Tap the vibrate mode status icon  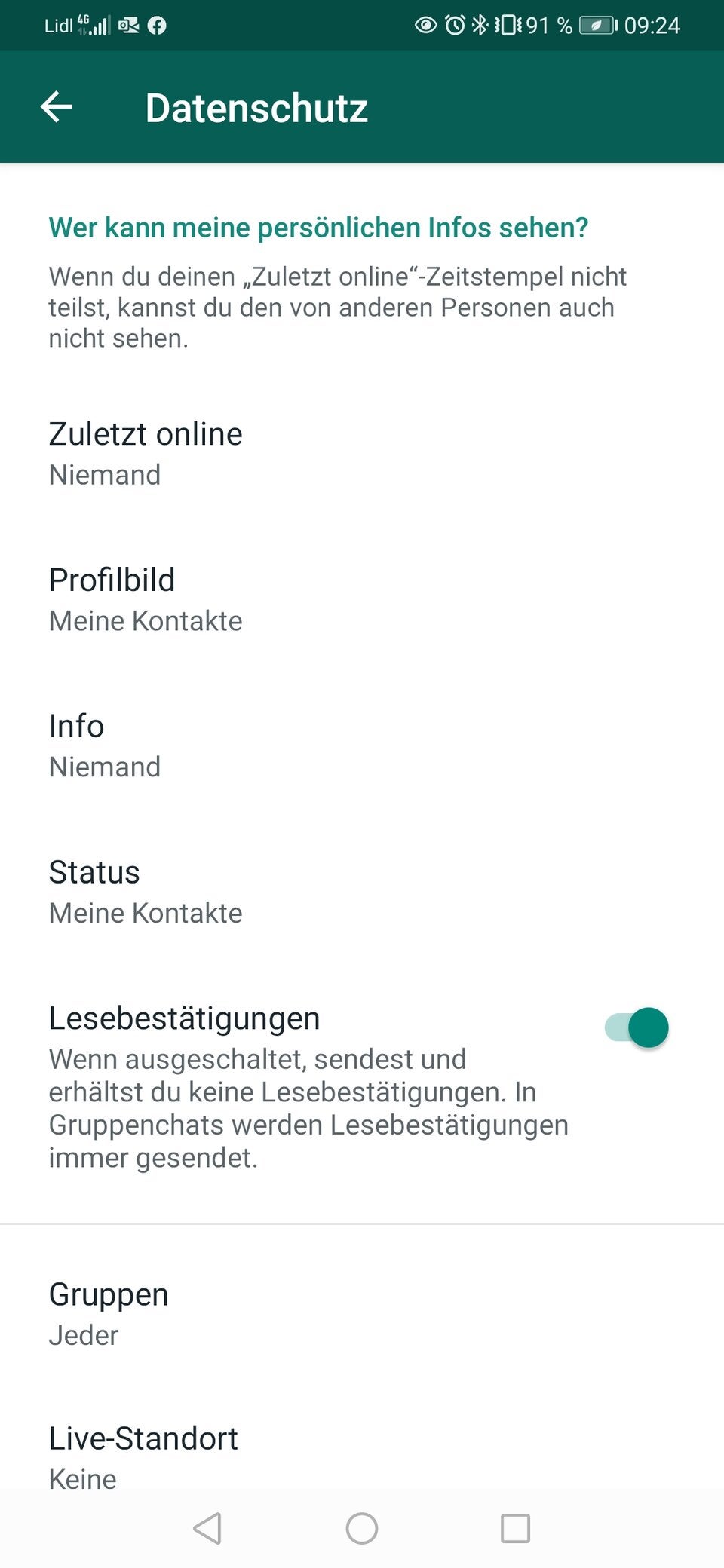pos(507,24)
